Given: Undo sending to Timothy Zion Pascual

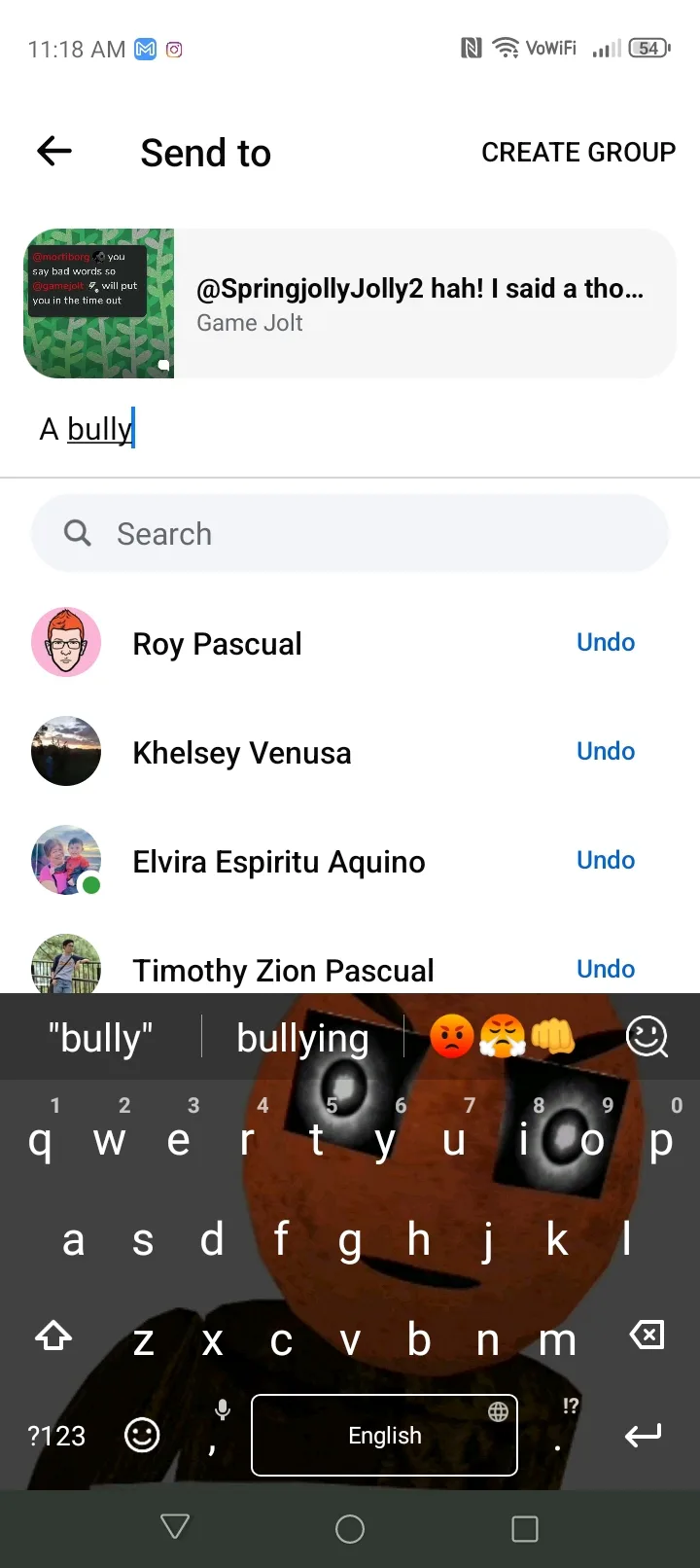Looking at the screenshot, I should [x=605, y=969].
